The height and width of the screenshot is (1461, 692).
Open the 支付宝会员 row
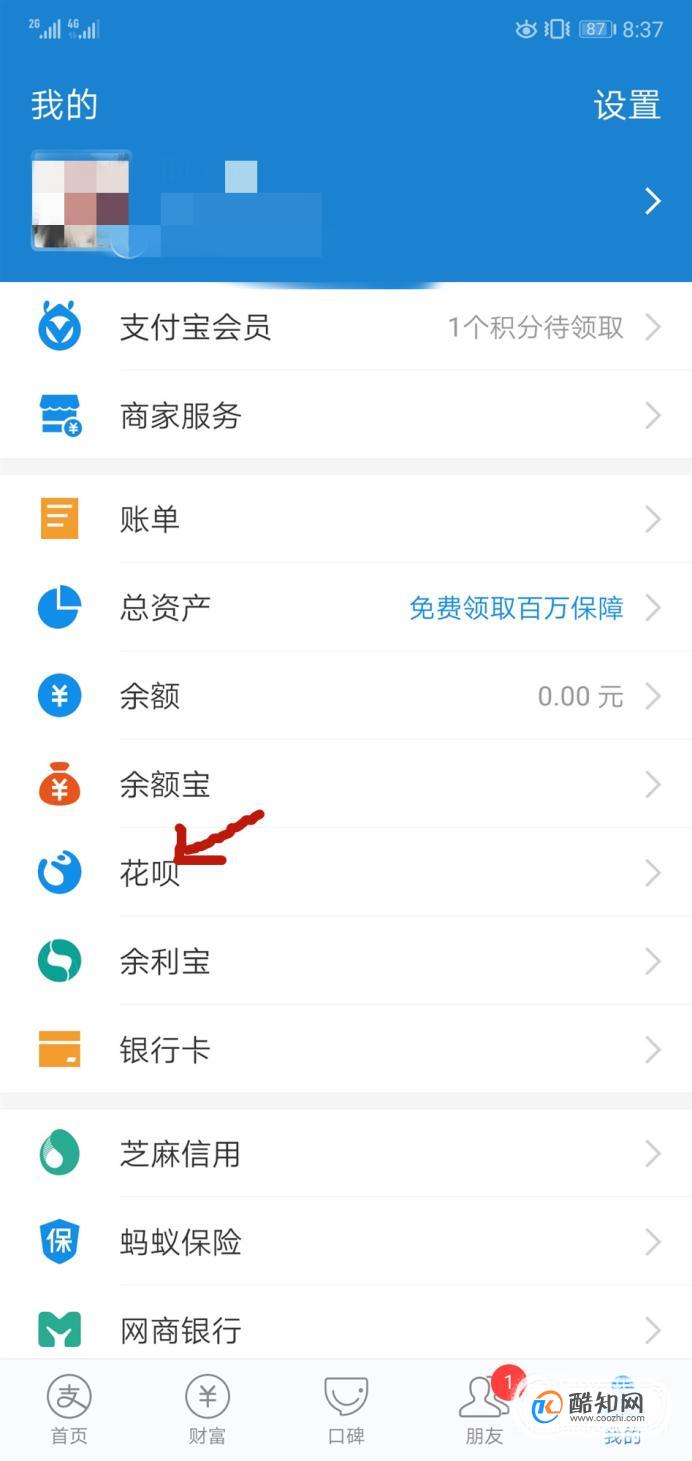(346, 327)
